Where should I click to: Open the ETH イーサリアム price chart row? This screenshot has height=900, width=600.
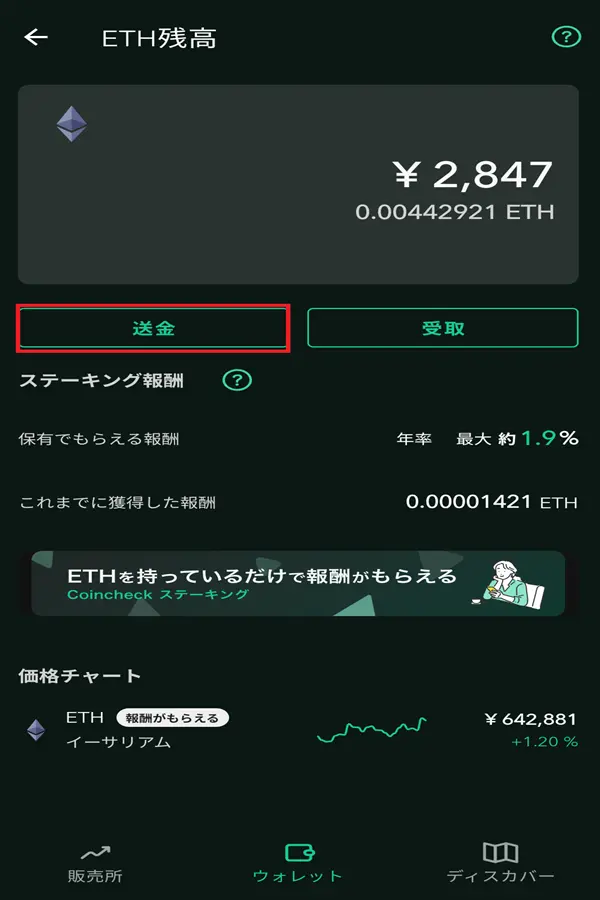point(298,730)
